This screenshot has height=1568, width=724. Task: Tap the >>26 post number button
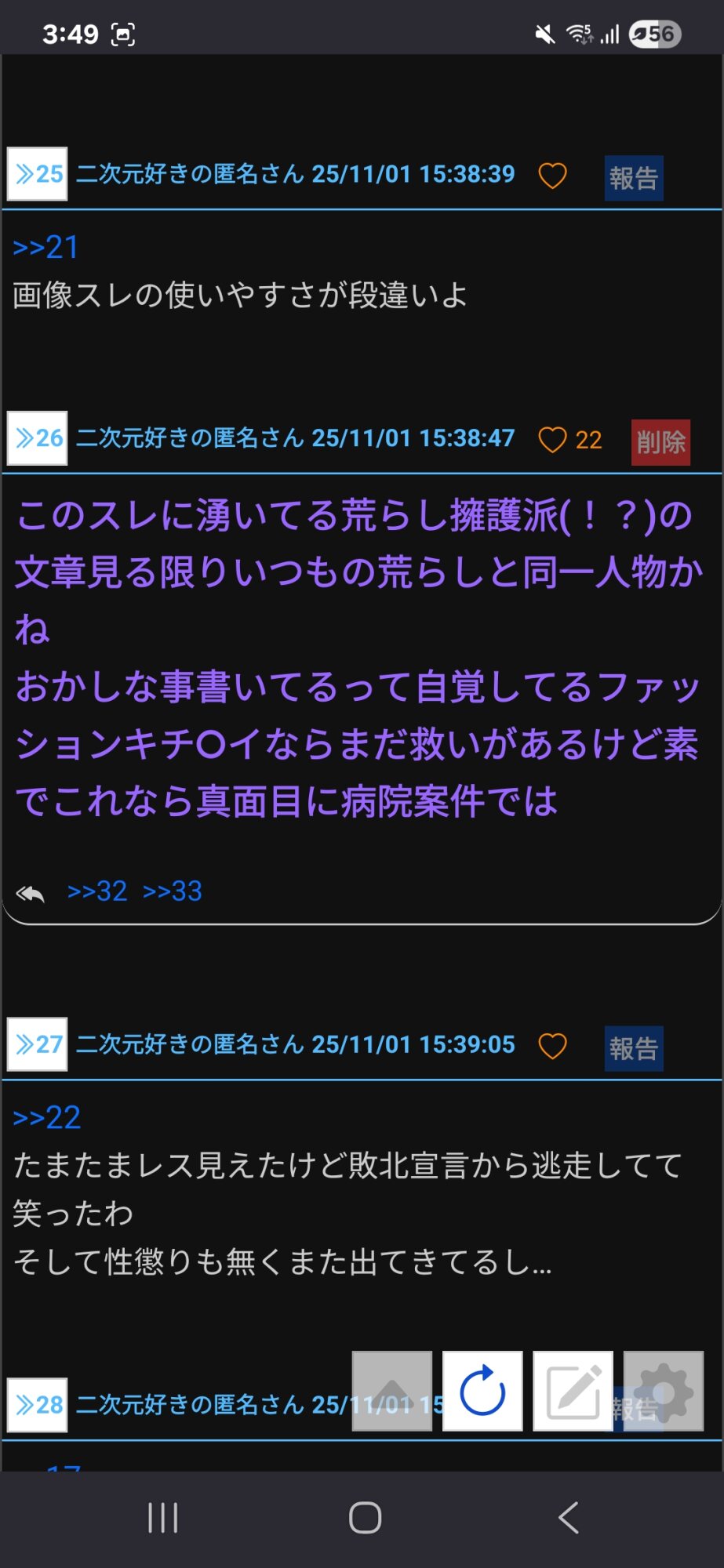38,438
